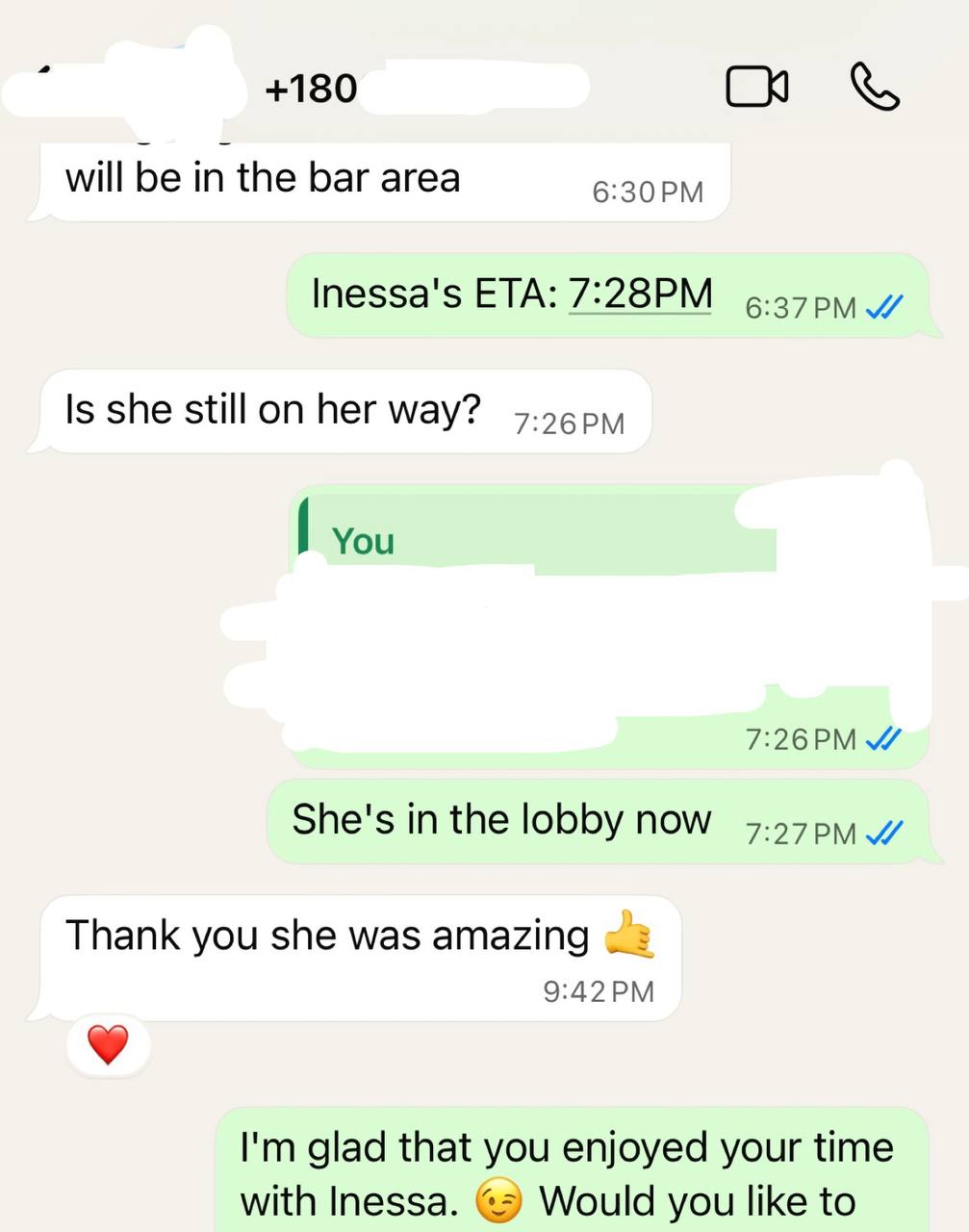View the heart reaction on the message

(x=108, y=1044)
